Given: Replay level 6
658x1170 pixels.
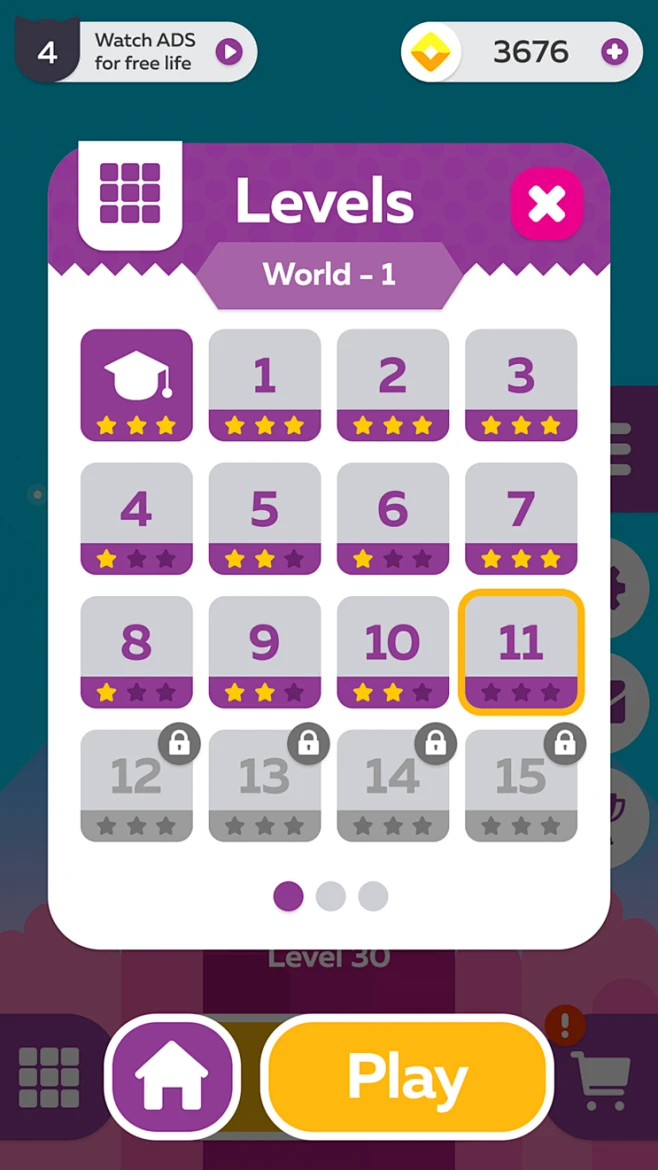Looking at the screenshot, I should coord(392,518).
